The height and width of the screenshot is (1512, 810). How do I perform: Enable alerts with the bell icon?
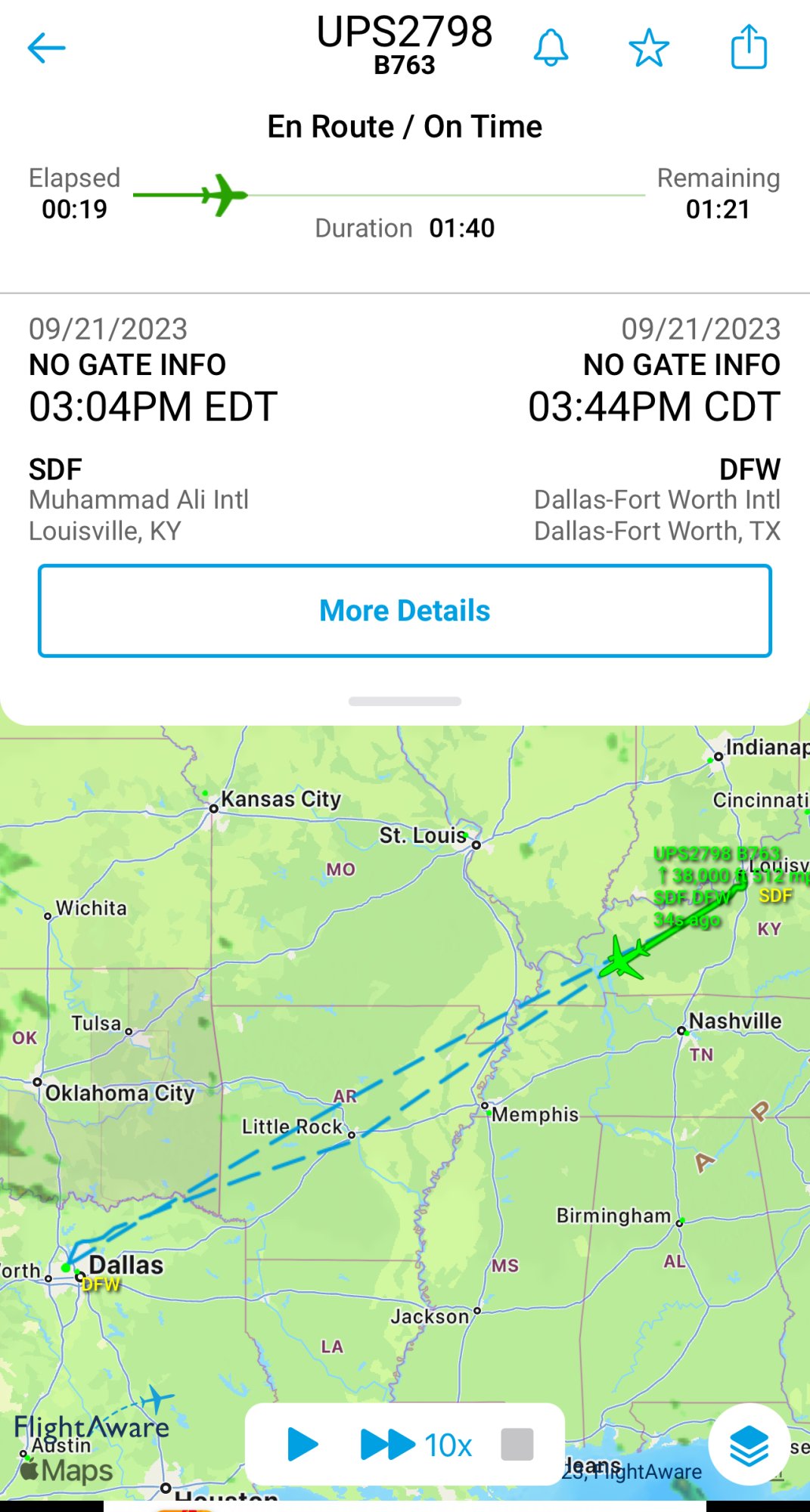coord(551,48)
